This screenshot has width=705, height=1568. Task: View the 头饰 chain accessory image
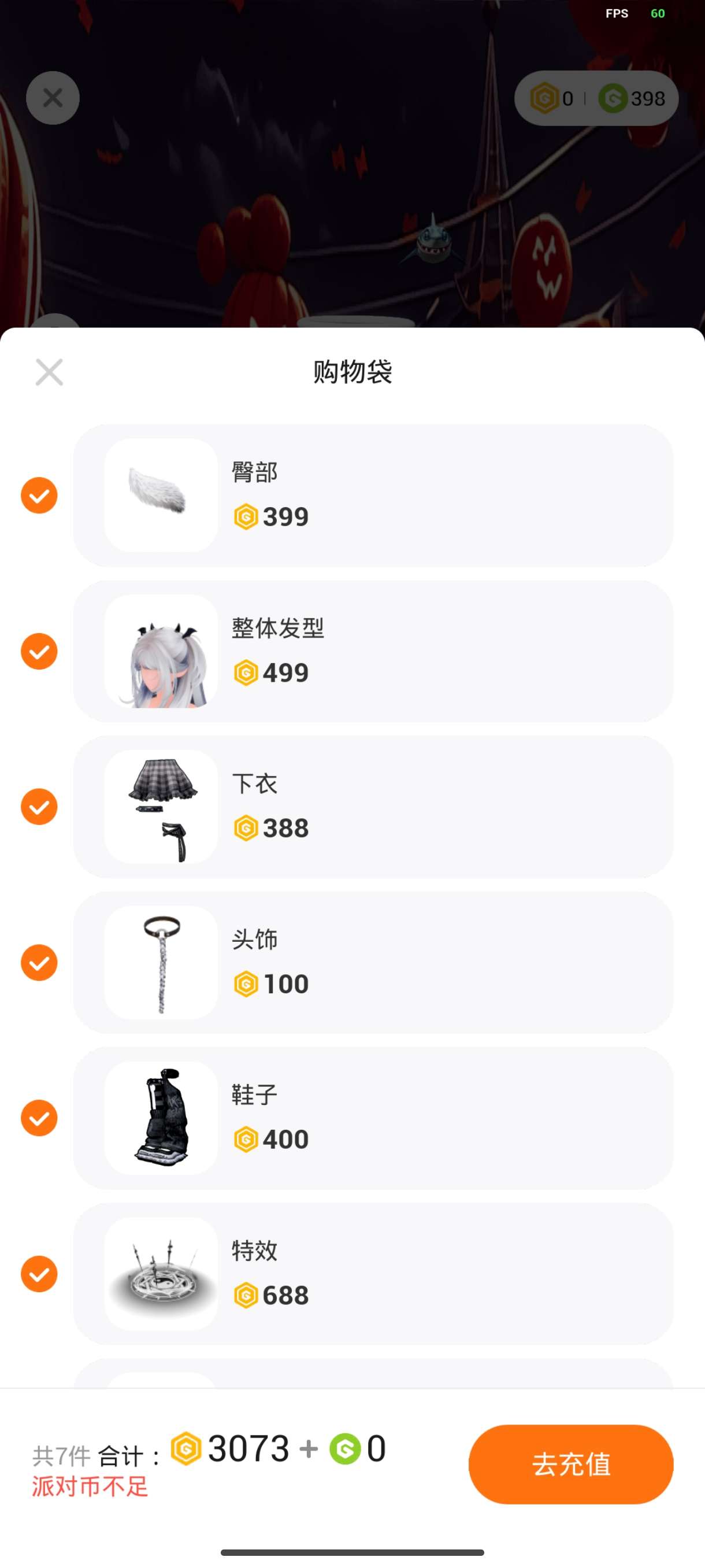161,962
